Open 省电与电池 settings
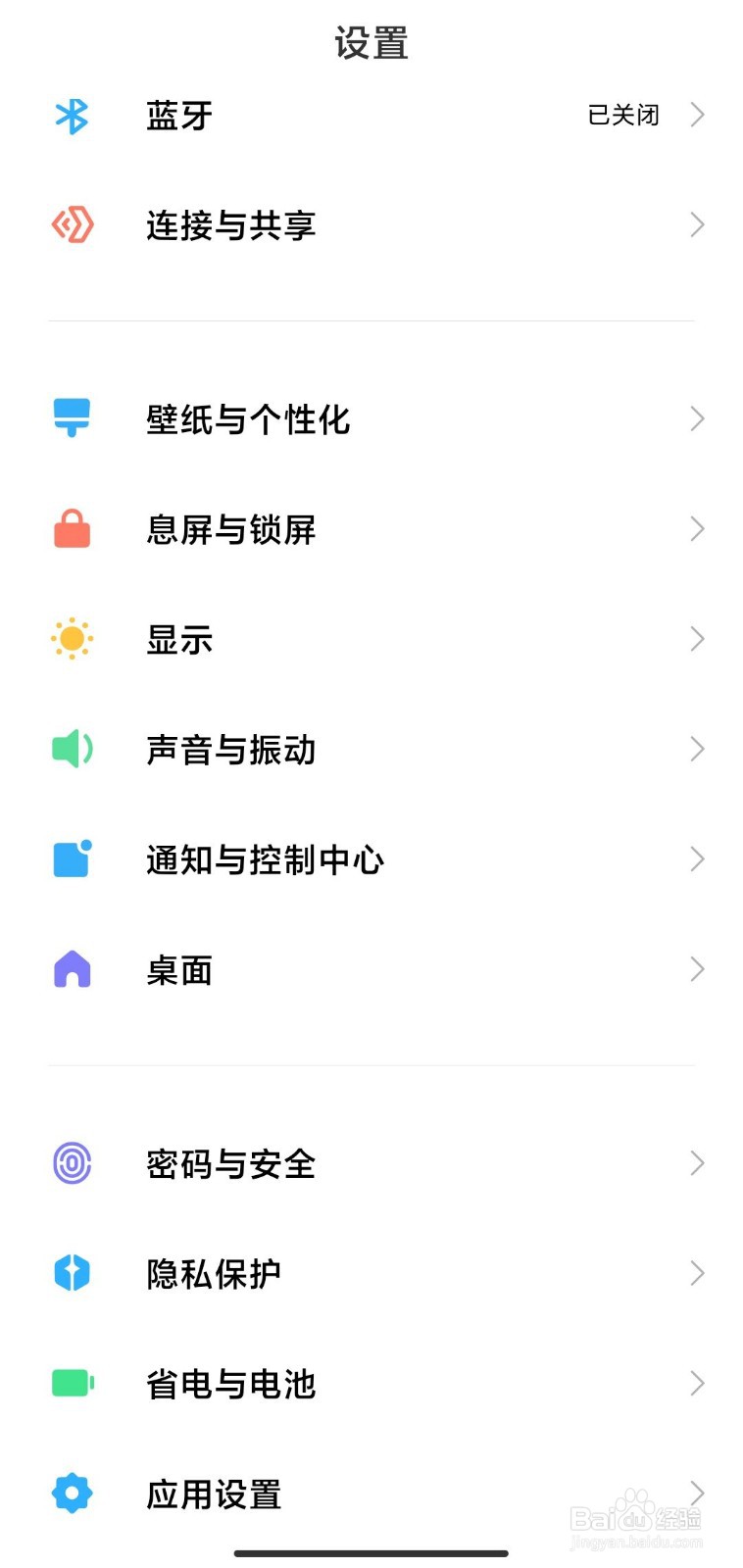This screenshot has width=743, height=1568. coord(371,1384)
